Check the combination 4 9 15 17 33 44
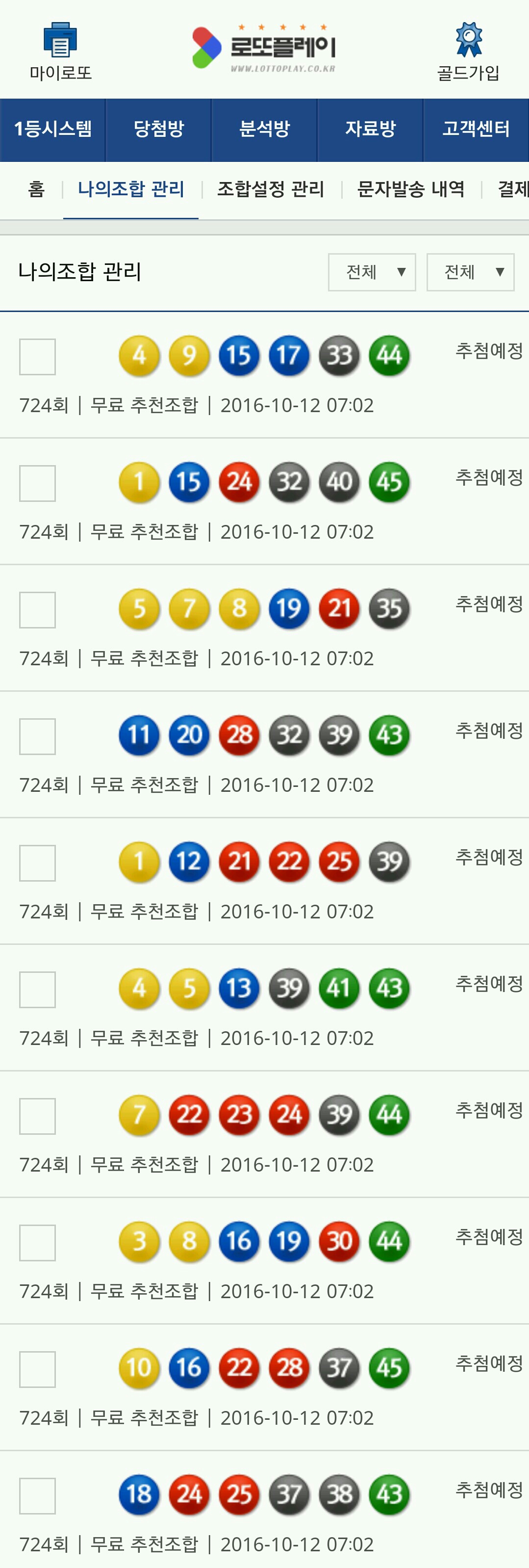The width and height of the screenshot is (529, 1568). pyautogui.click(x=38, y=357)
